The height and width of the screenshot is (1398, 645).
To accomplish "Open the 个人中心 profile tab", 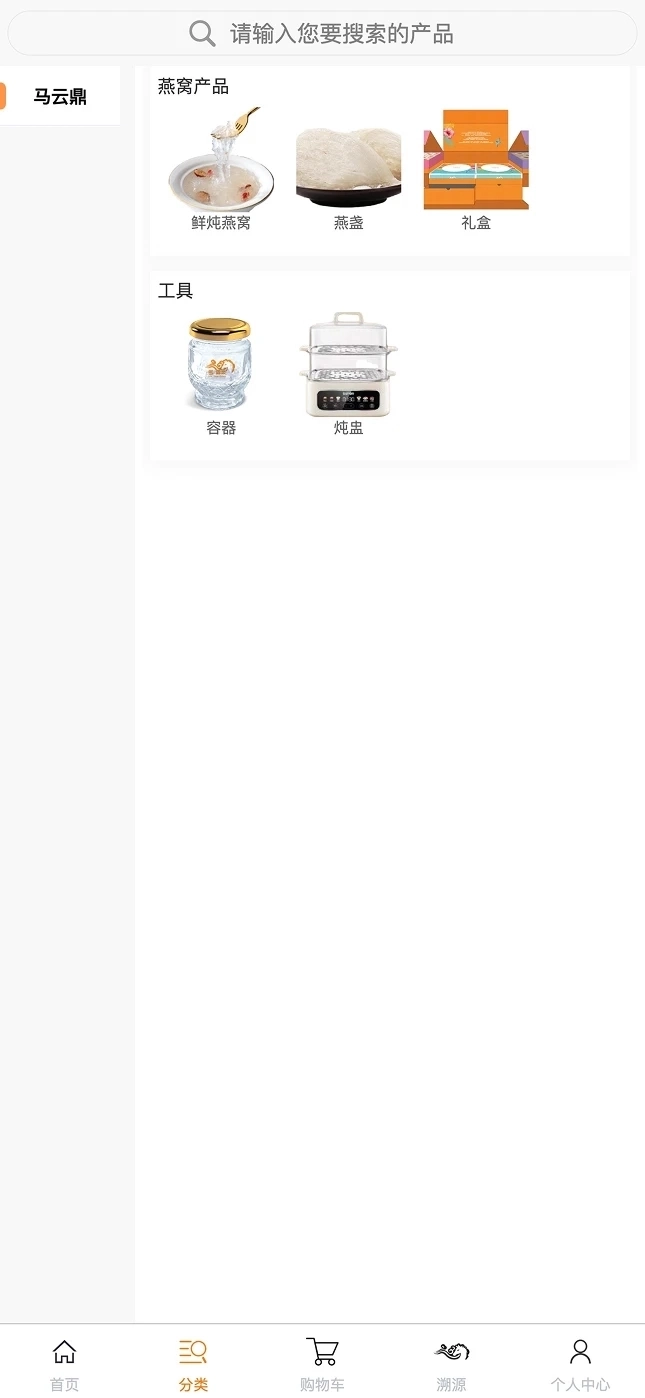I will coord(580,1364).
